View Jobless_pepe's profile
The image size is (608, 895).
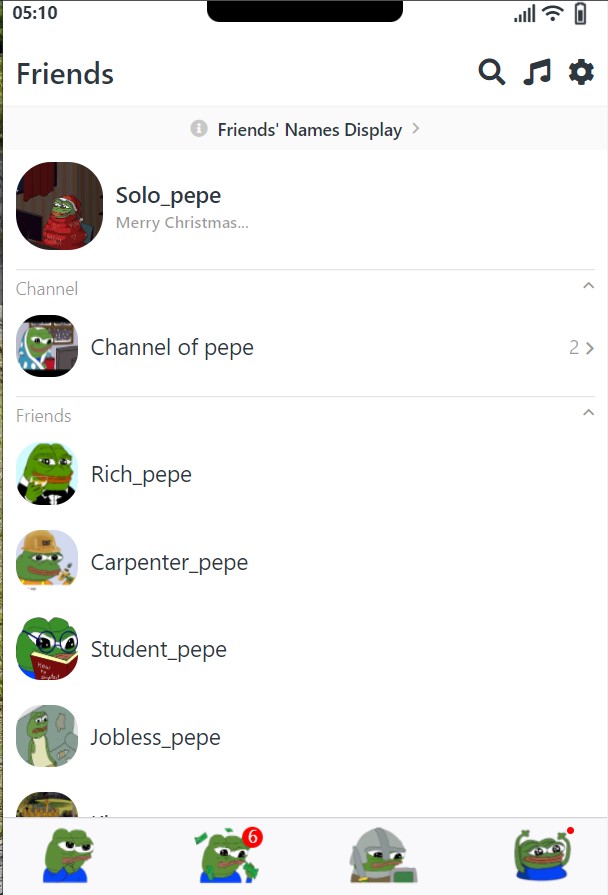click(155, 737)
